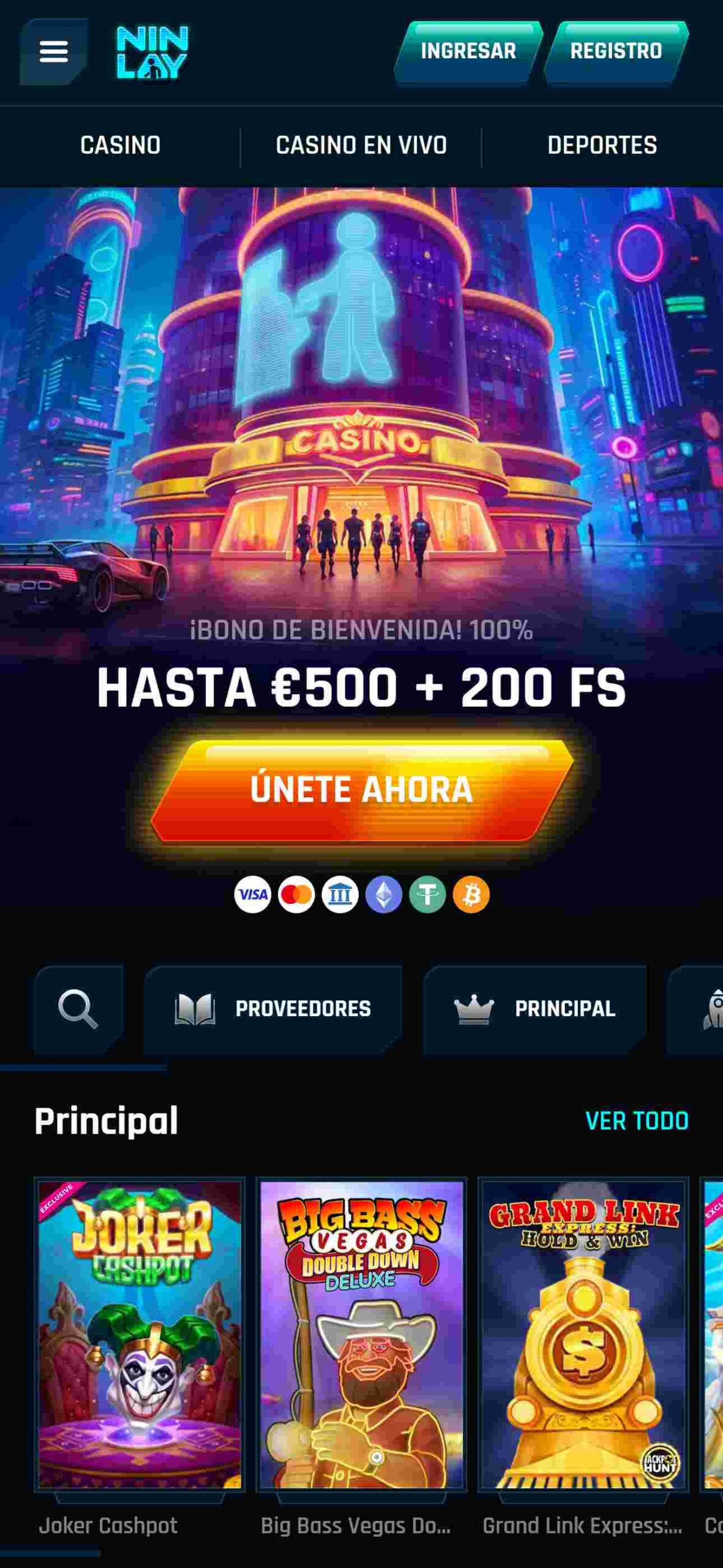Tap the ÚNETE AHORA button
Viewport: 723px width, 1568px height.
(361, 790)
